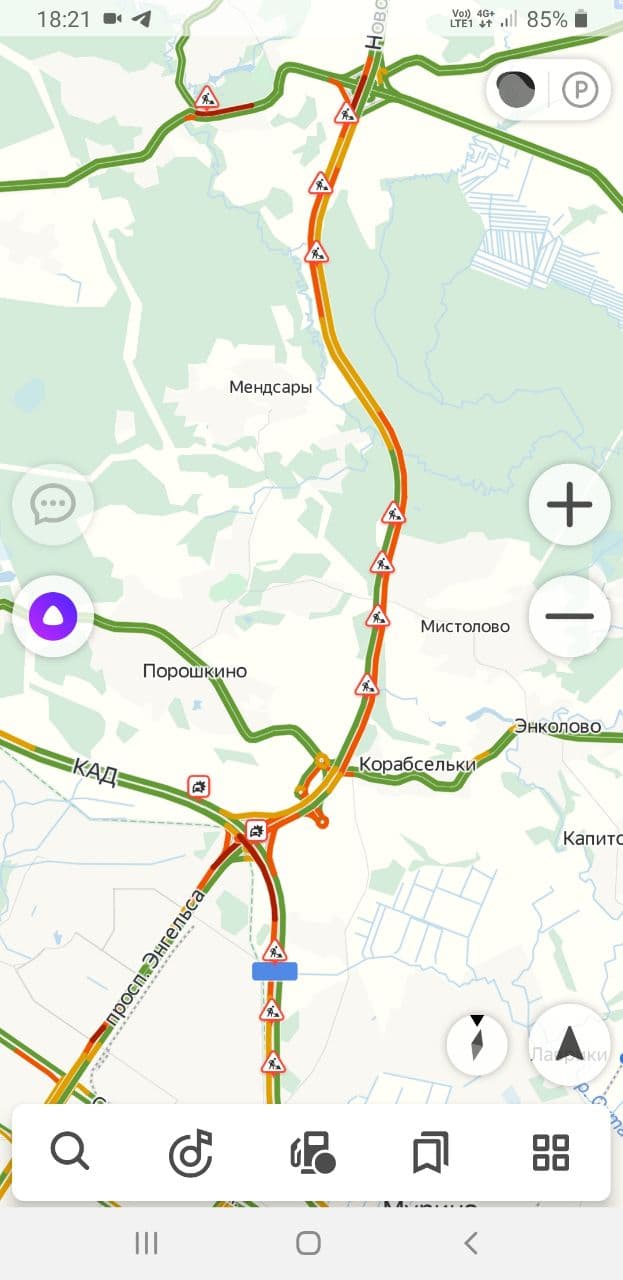The width and height of the screenshot is (623, 1280).
Task: Reset map orientation with the compass
Action: [477, 1044]
